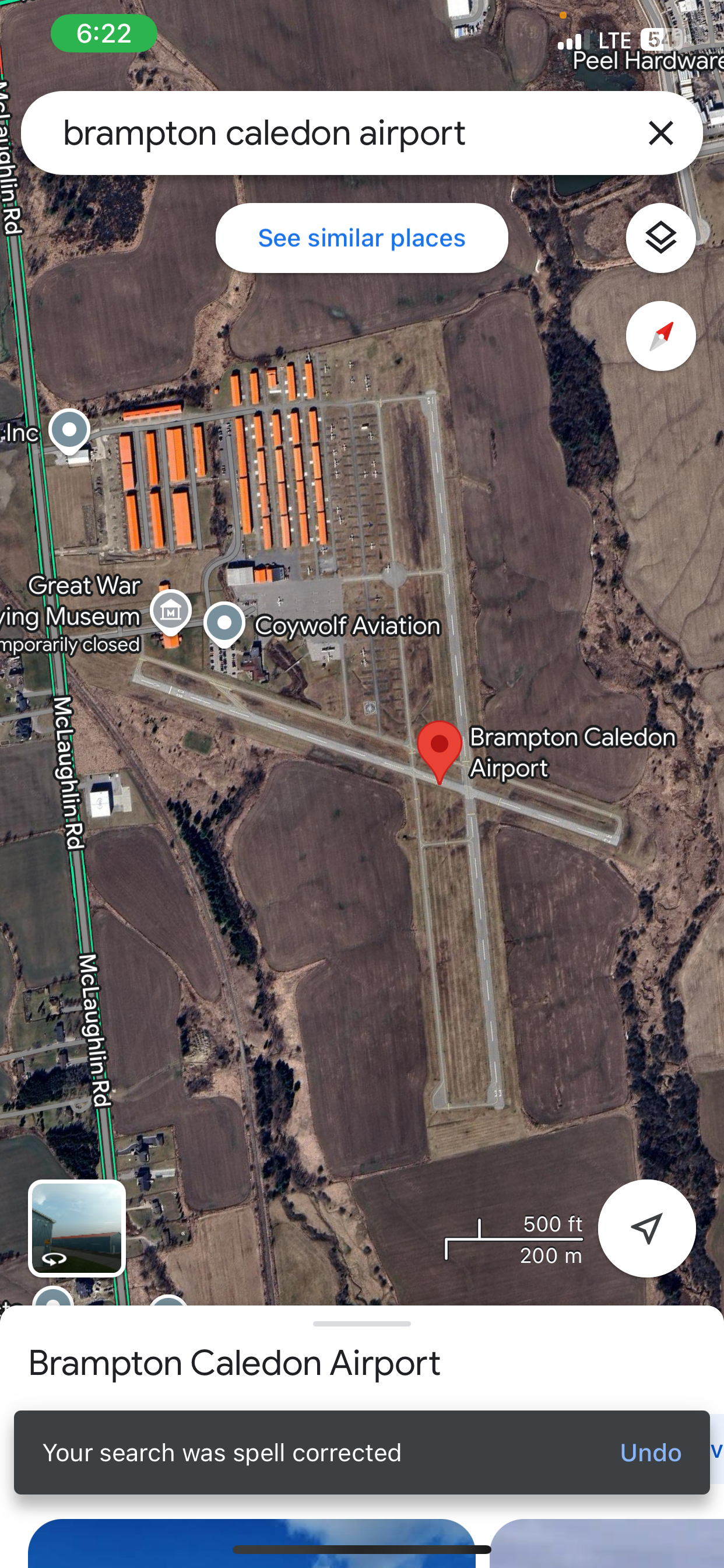Open the map layers selector
Viewport: 724px width, 1568px height.
pos(660,238)
